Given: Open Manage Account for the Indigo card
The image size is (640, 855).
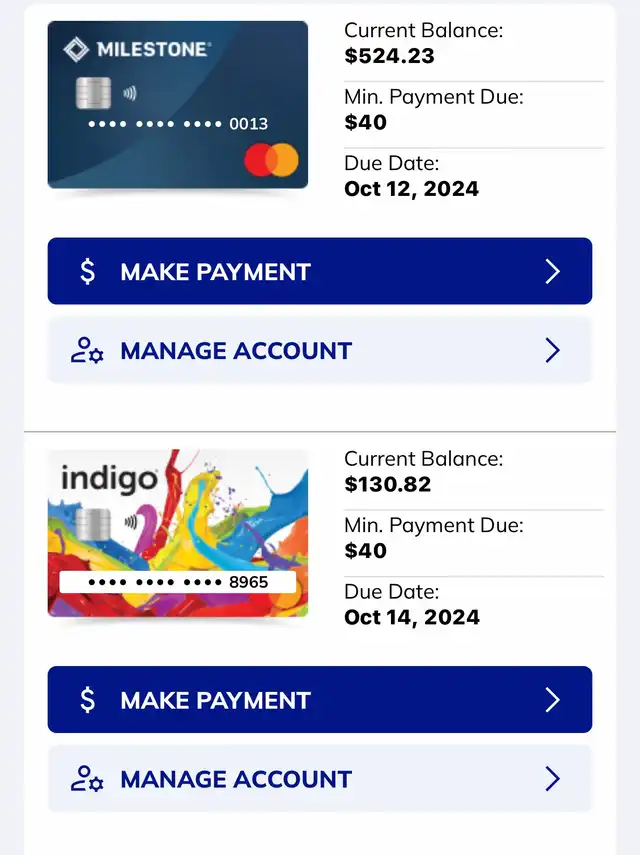Looking at the screenshot, I should pos(320,778).
